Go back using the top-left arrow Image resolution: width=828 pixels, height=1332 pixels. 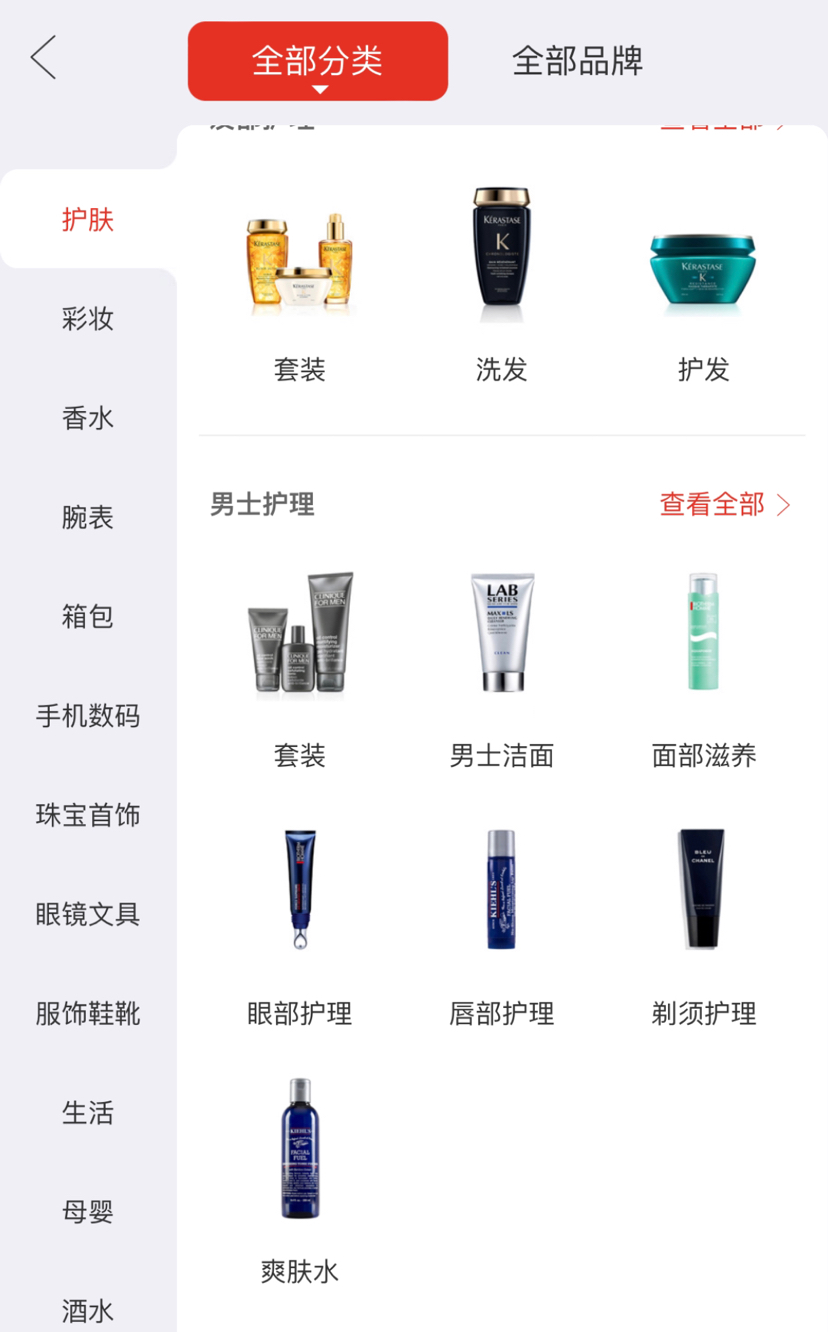tap(43, 58)
